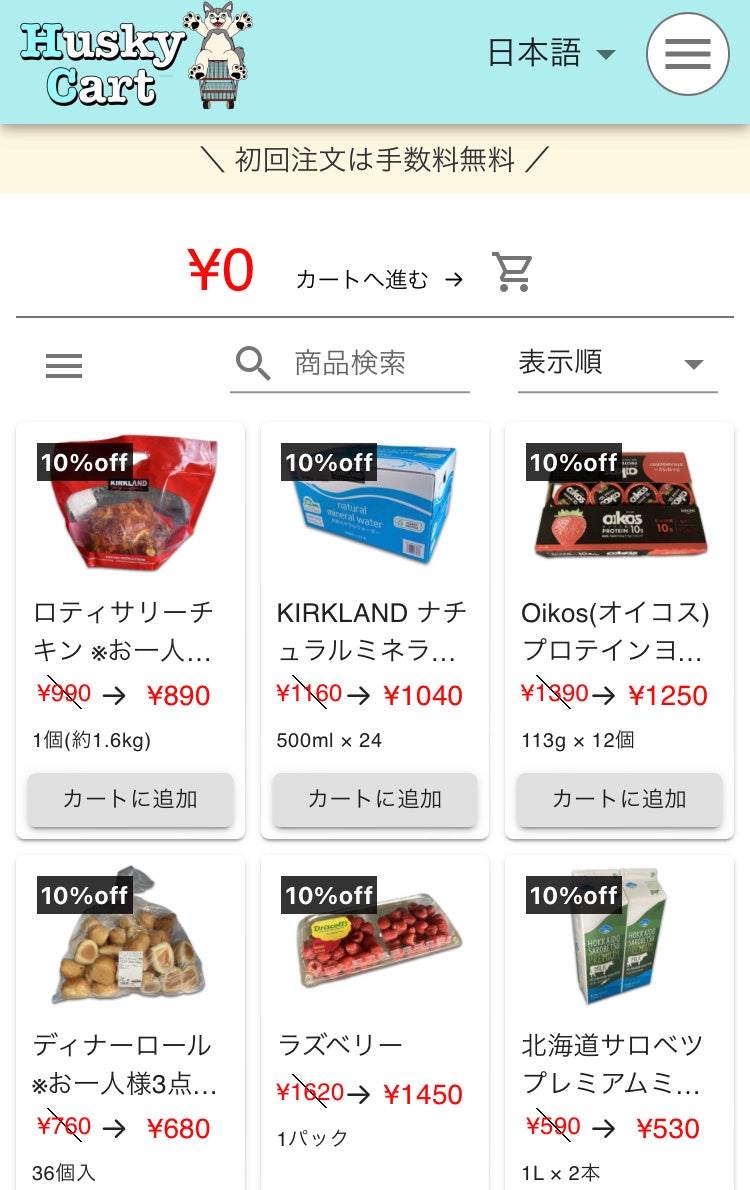This screenshot has width=750, height=1190.
Task: Open the category list menu icon
Action: point(64,366)
